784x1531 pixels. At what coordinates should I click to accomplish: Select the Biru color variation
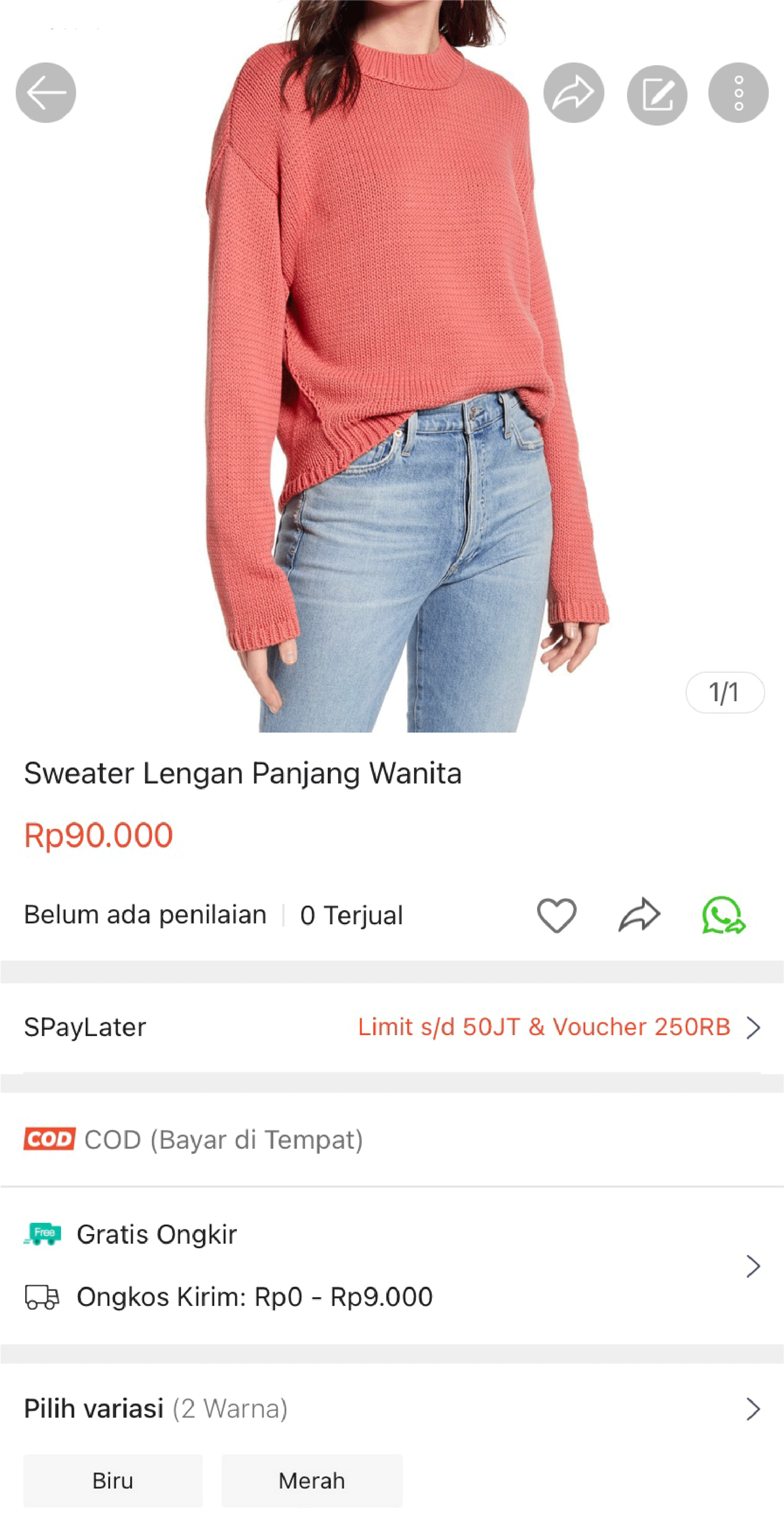click(x=113, y=1480)
